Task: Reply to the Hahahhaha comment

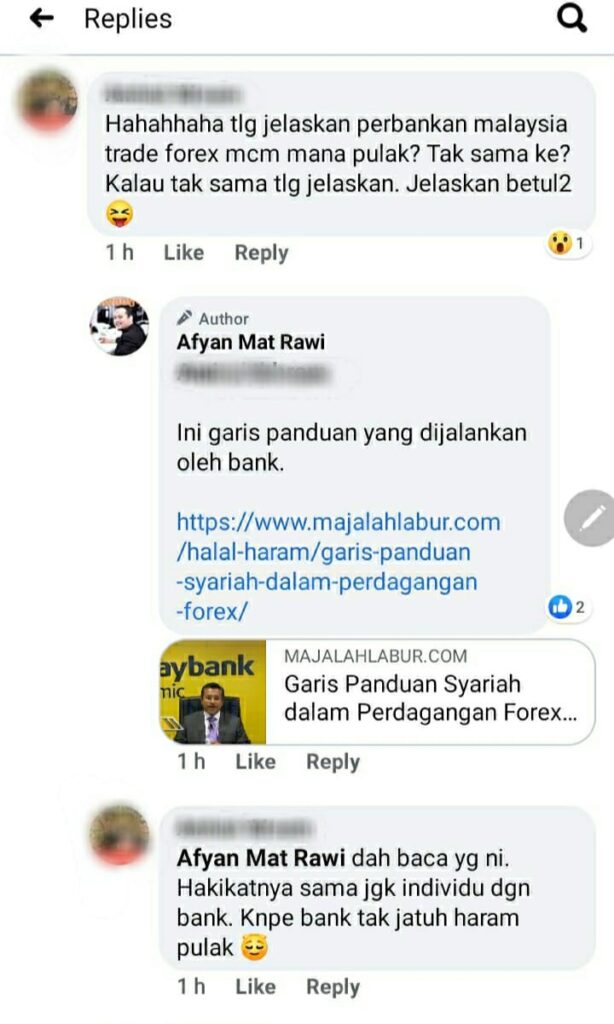Action: pos(261,253)
